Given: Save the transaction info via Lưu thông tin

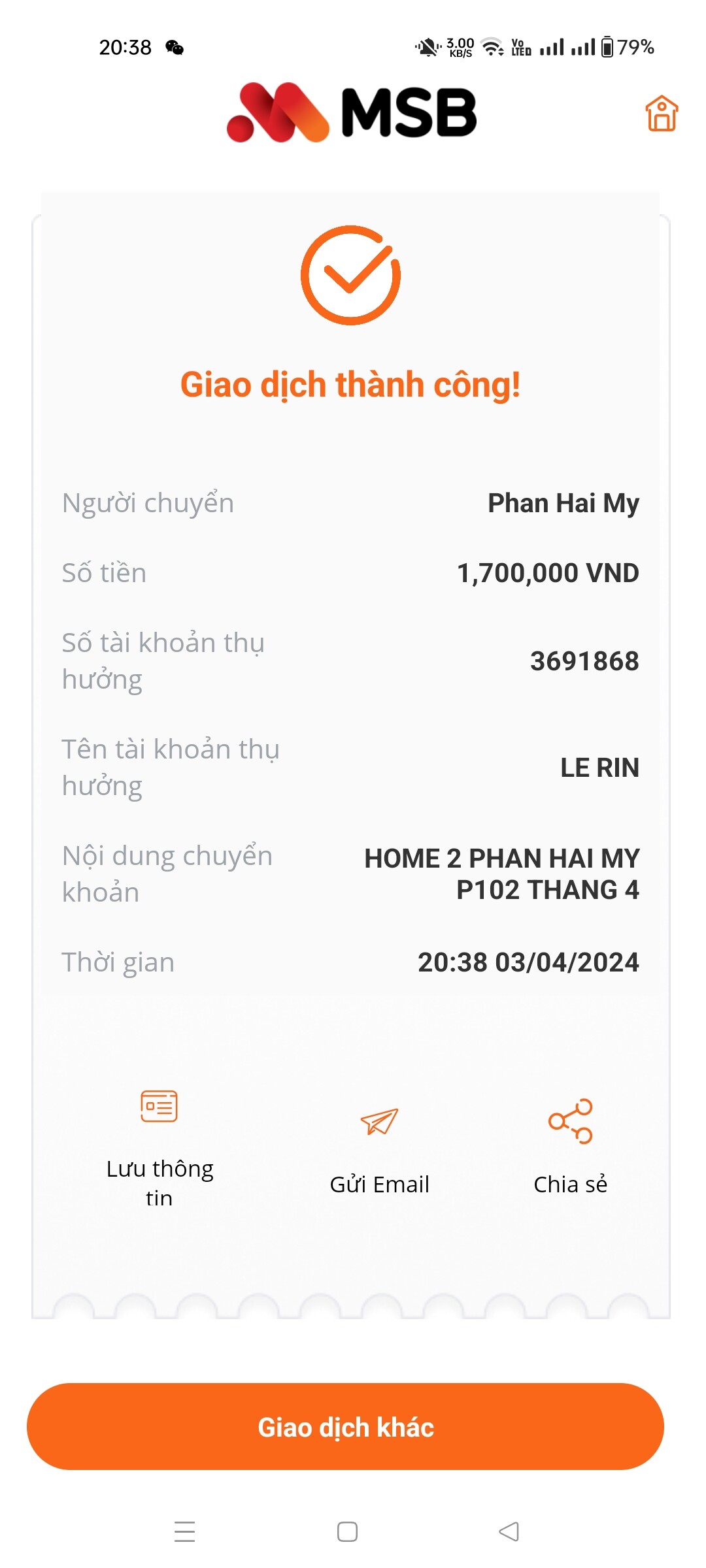Looking at the screenshot, I should pyautogui.click(x=160, y=1147).
